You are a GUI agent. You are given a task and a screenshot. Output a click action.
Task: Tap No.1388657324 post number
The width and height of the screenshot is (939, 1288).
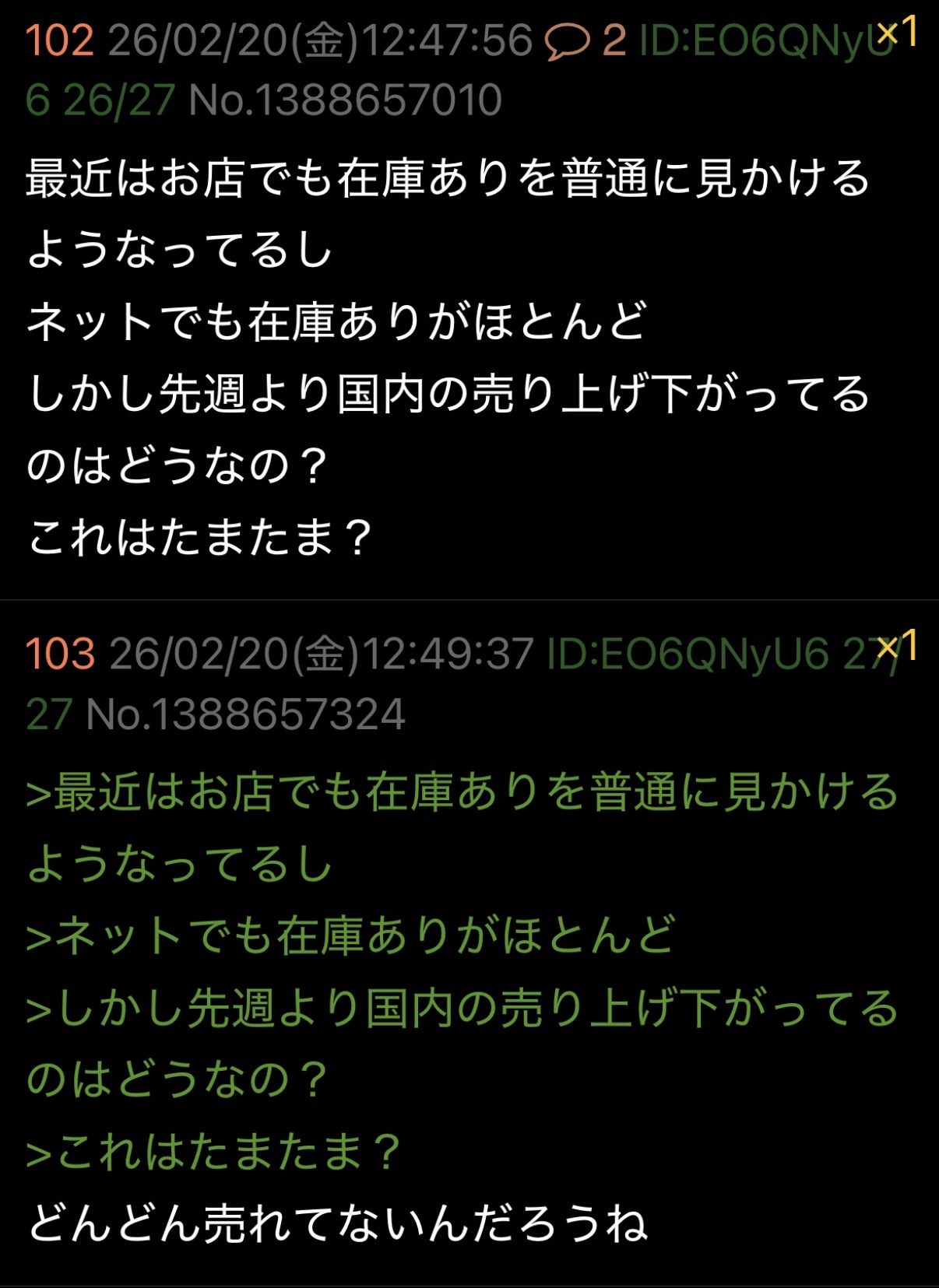click(245, 714)
